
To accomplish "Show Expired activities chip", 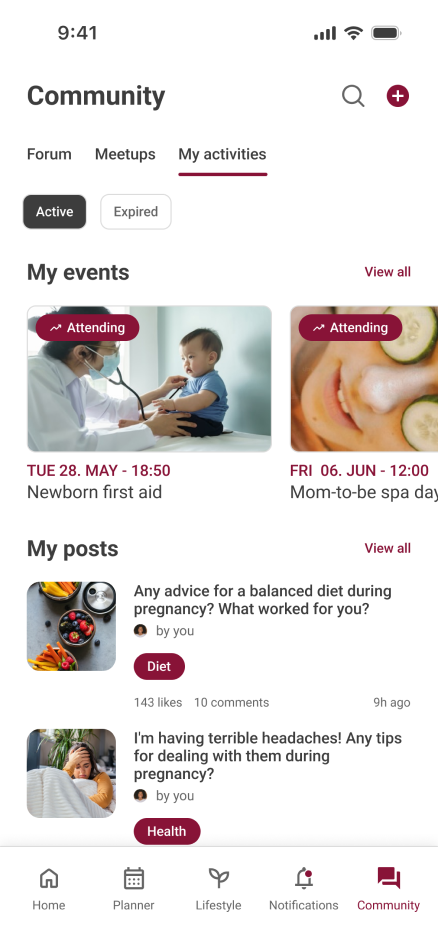I will pyautogui.click(x=136, y=211).
